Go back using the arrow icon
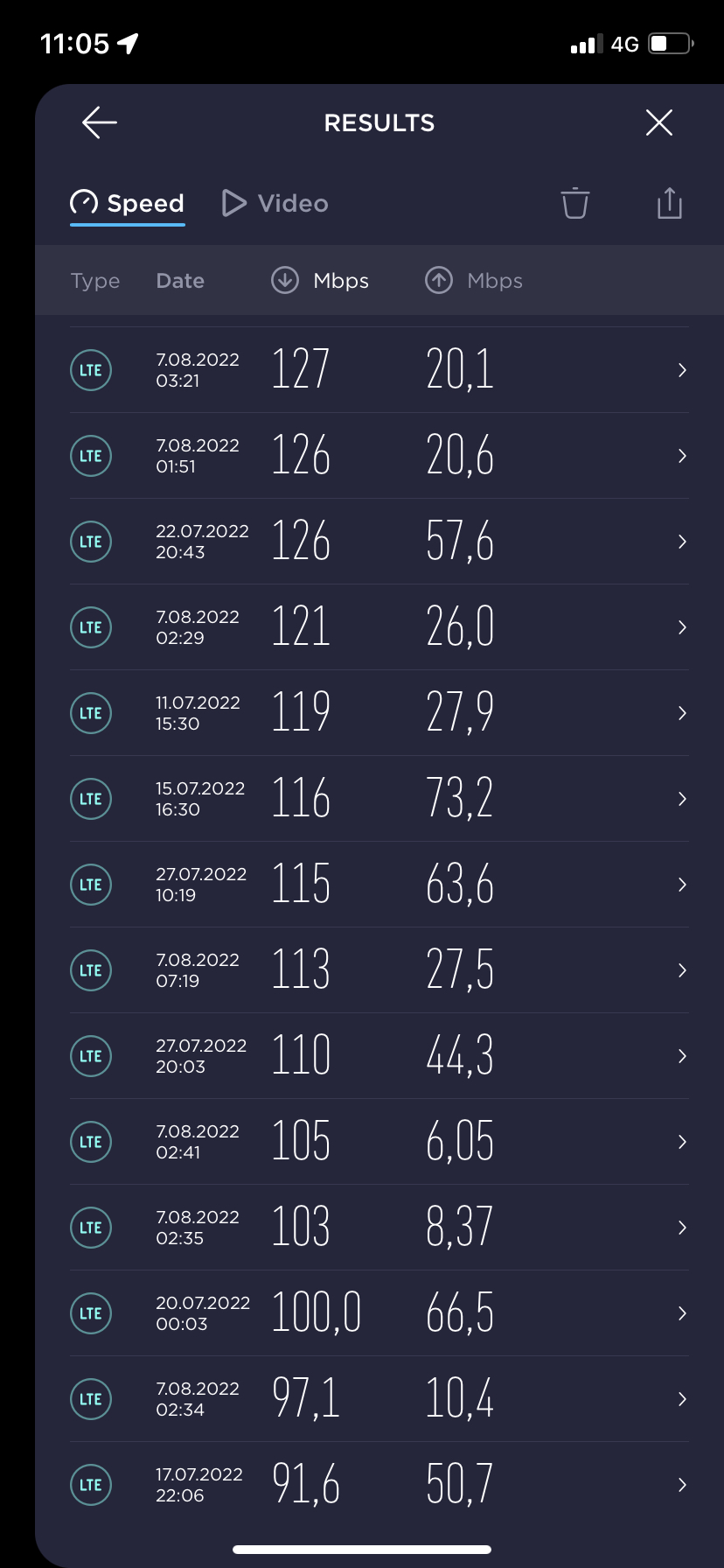This screenshot has height=1568, width=724. point(100,122)
